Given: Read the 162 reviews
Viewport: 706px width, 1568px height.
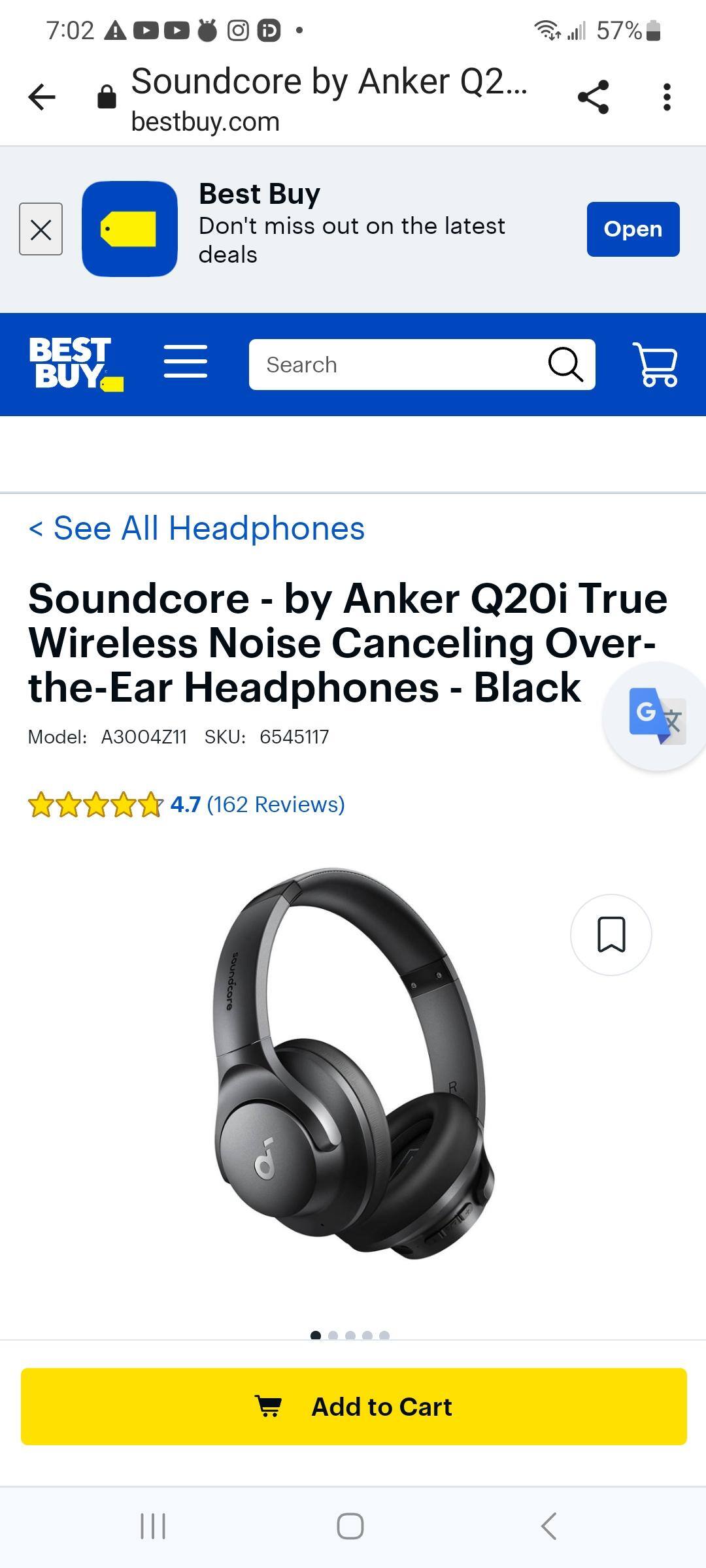Looking at the screenshot, I should pyautogui.click(x=275, y=804).
